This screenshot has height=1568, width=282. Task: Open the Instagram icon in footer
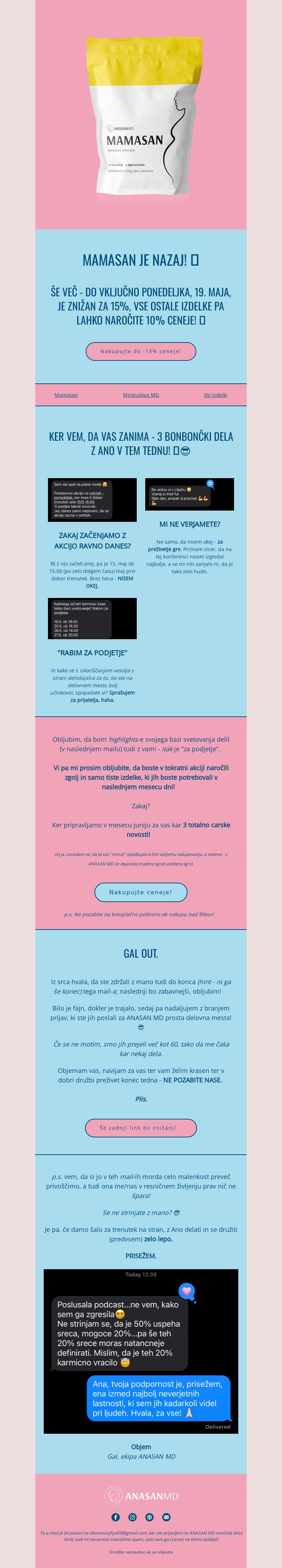132,1518
